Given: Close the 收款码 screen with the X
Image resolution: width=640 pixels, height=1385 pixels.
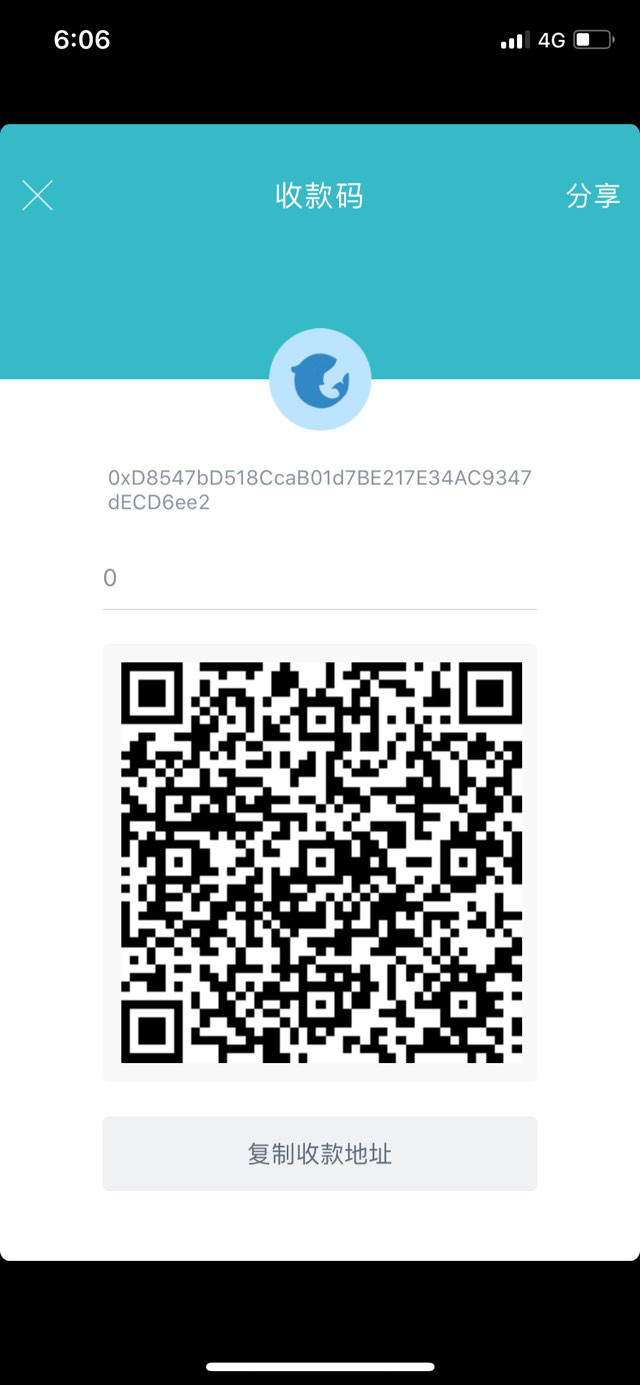Looking at the screenshot, I should 38,195.
